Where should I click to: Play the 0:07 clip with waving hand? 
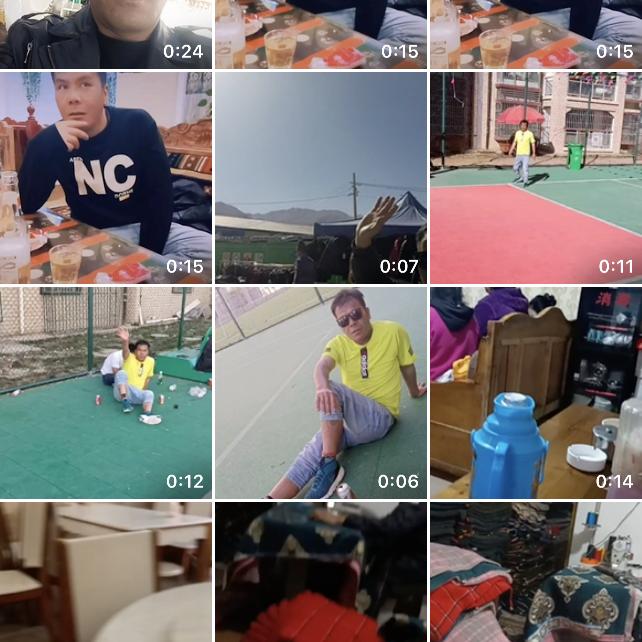pos(320,177)
